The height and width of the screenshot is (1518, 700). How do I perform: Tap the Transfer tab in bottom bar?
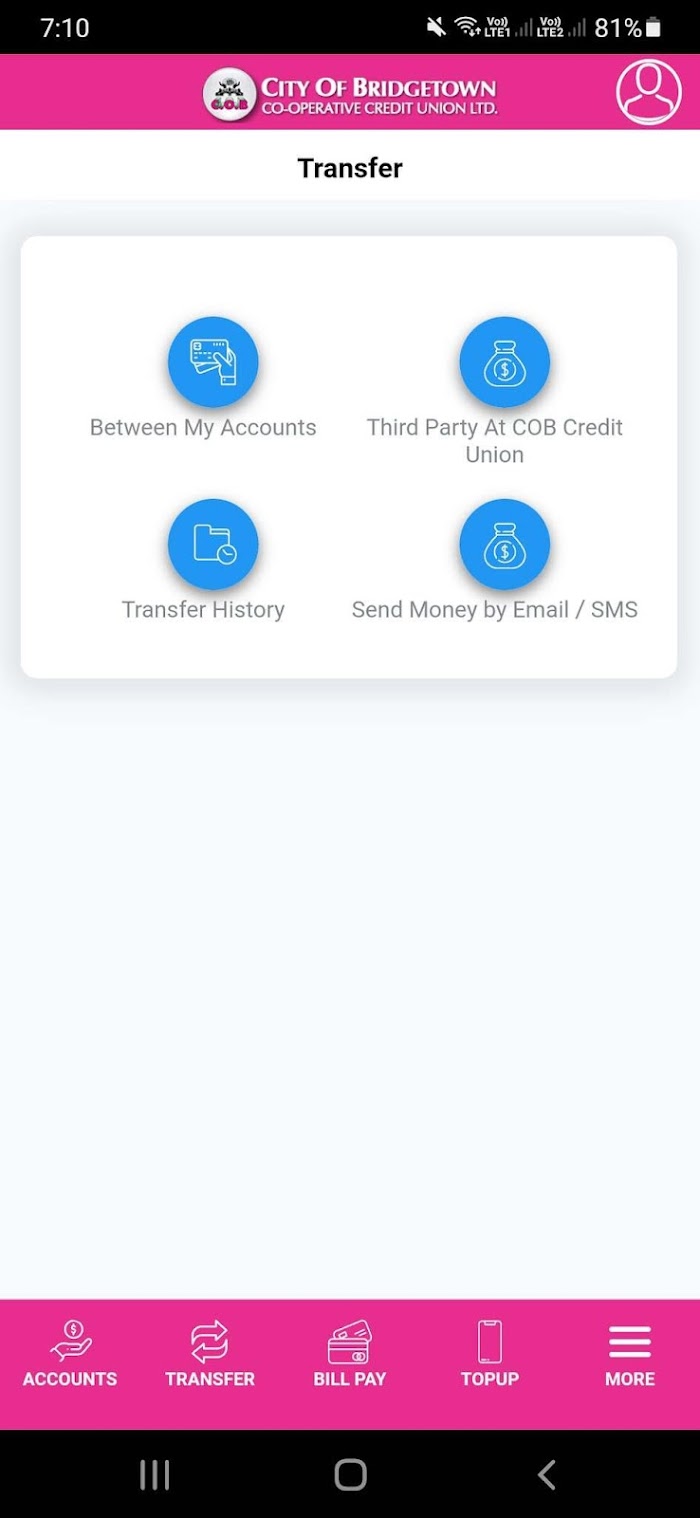pyautogui.click(x=210, y=1354)
